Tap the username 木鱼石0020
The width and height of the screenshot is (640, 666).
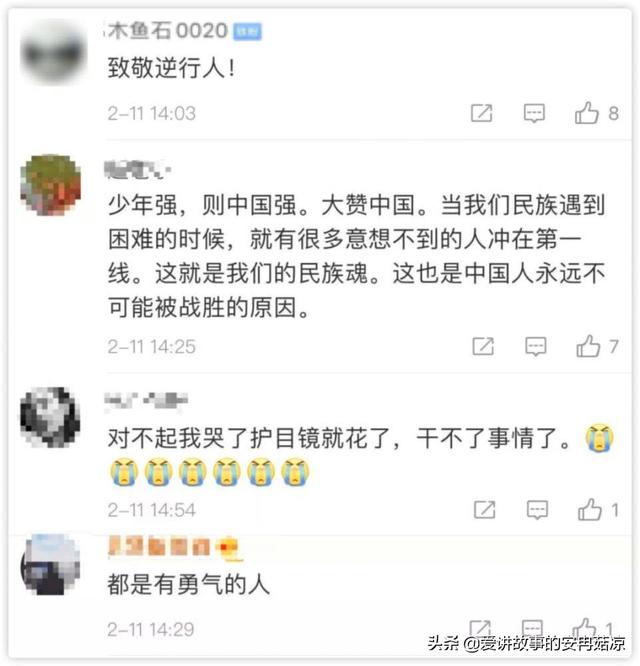pos(166,32)
